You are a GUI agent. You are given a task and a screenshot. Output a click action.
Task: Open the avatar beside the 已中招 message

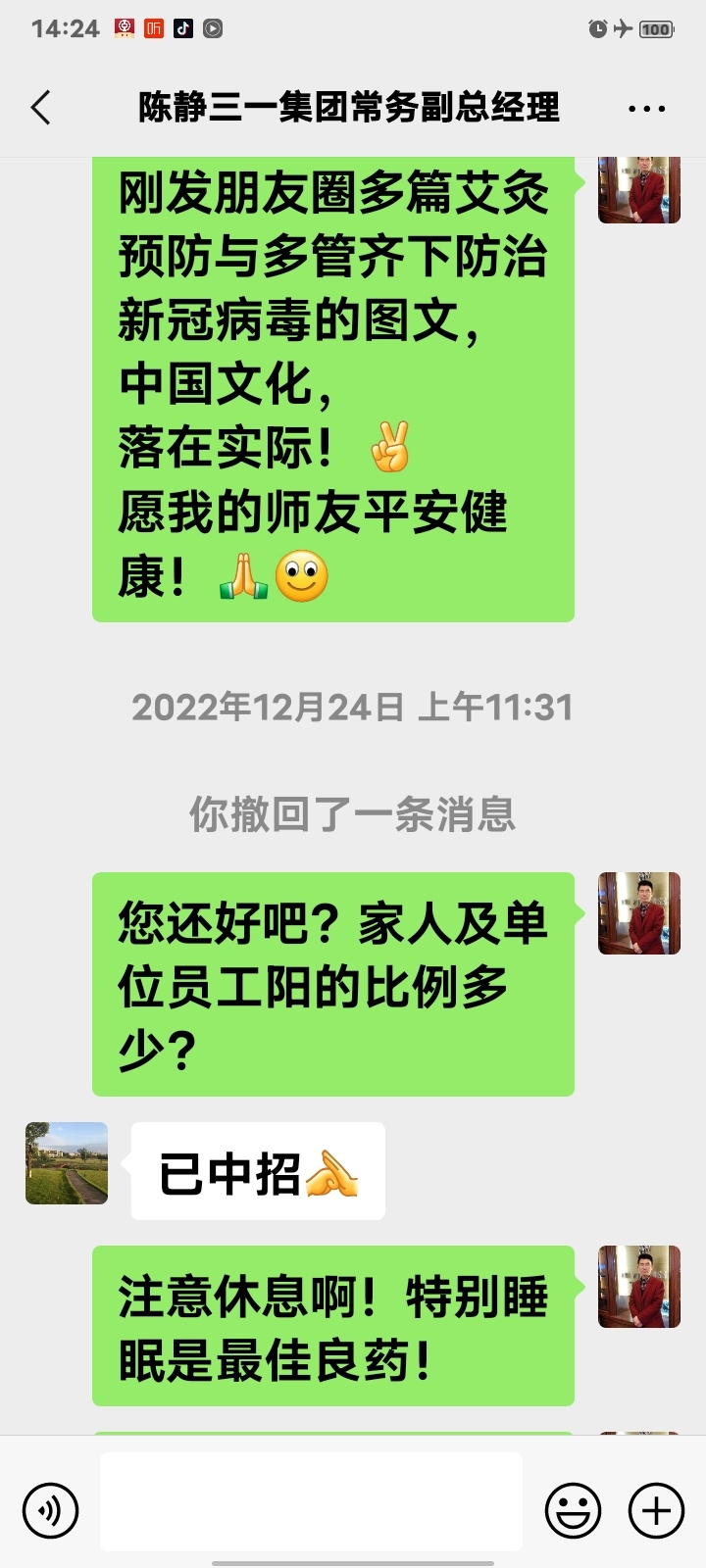[67, 1163]
